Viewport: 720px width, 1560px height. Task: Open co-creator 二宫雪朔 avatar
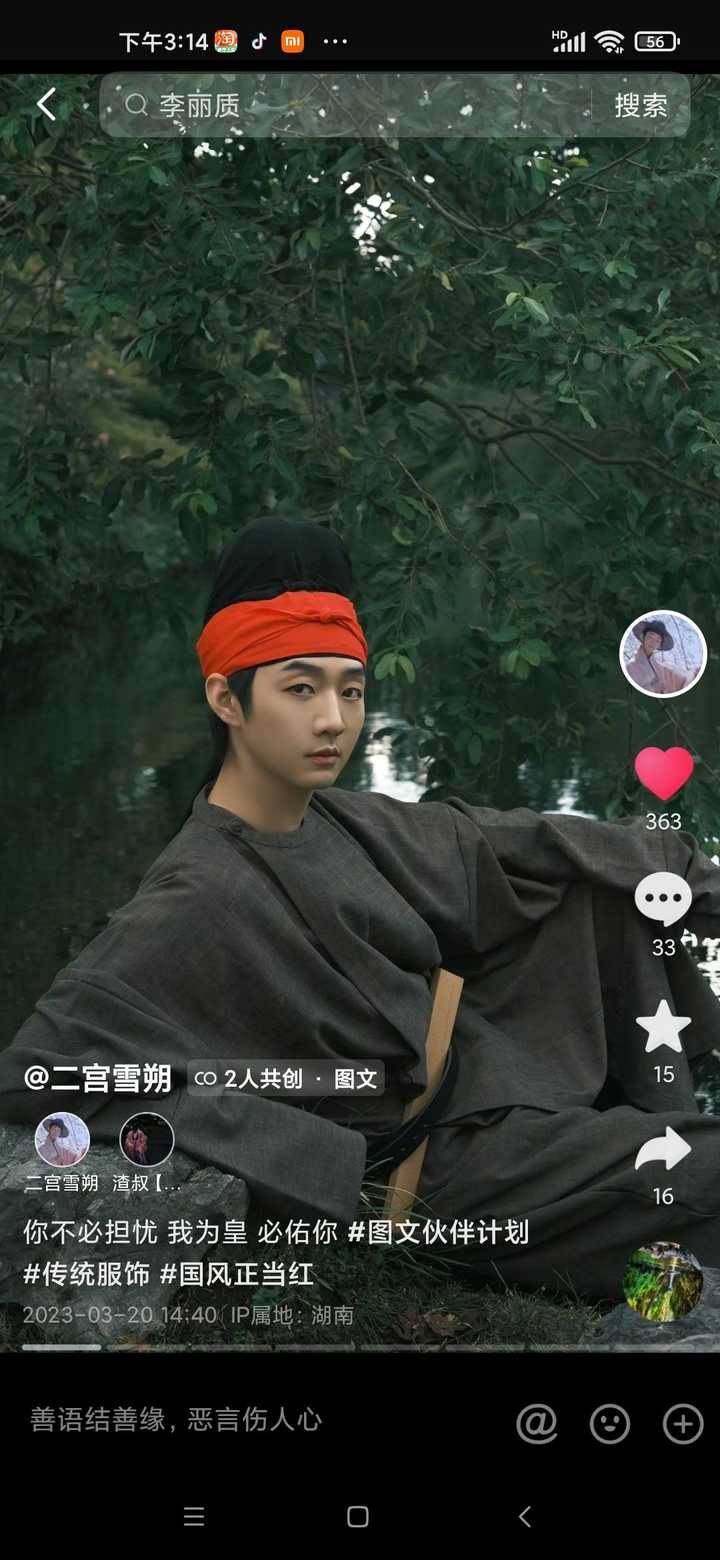click(x=62, y=1140)
